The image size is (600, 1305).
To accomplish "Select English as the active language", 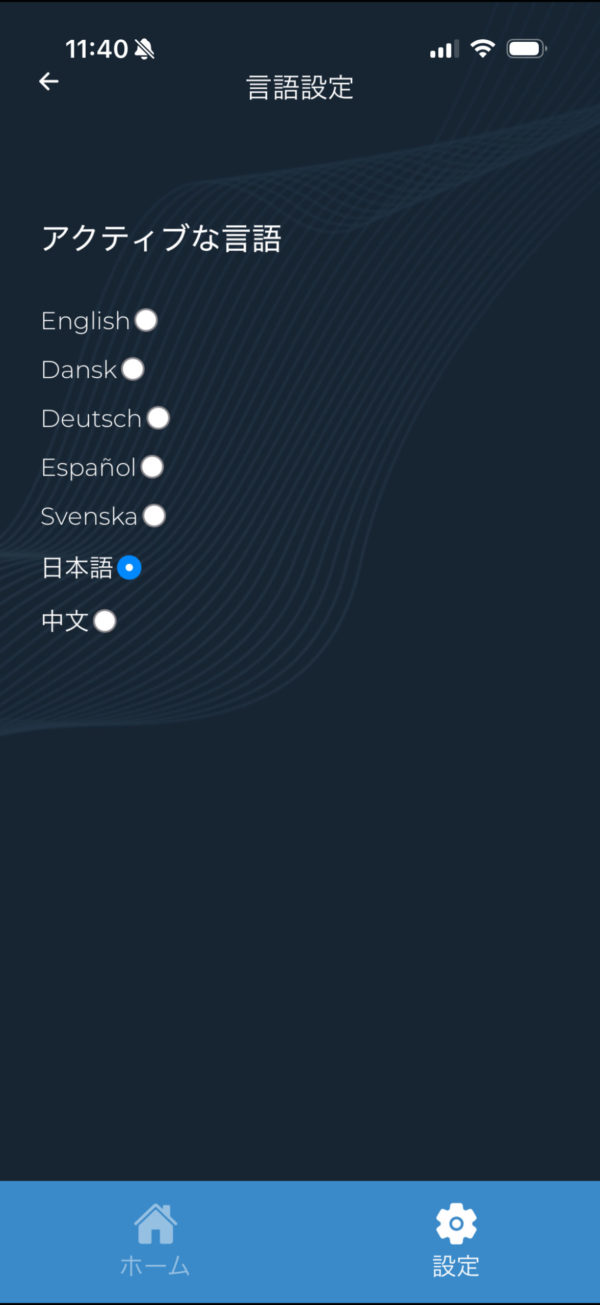I will [146, 320].
